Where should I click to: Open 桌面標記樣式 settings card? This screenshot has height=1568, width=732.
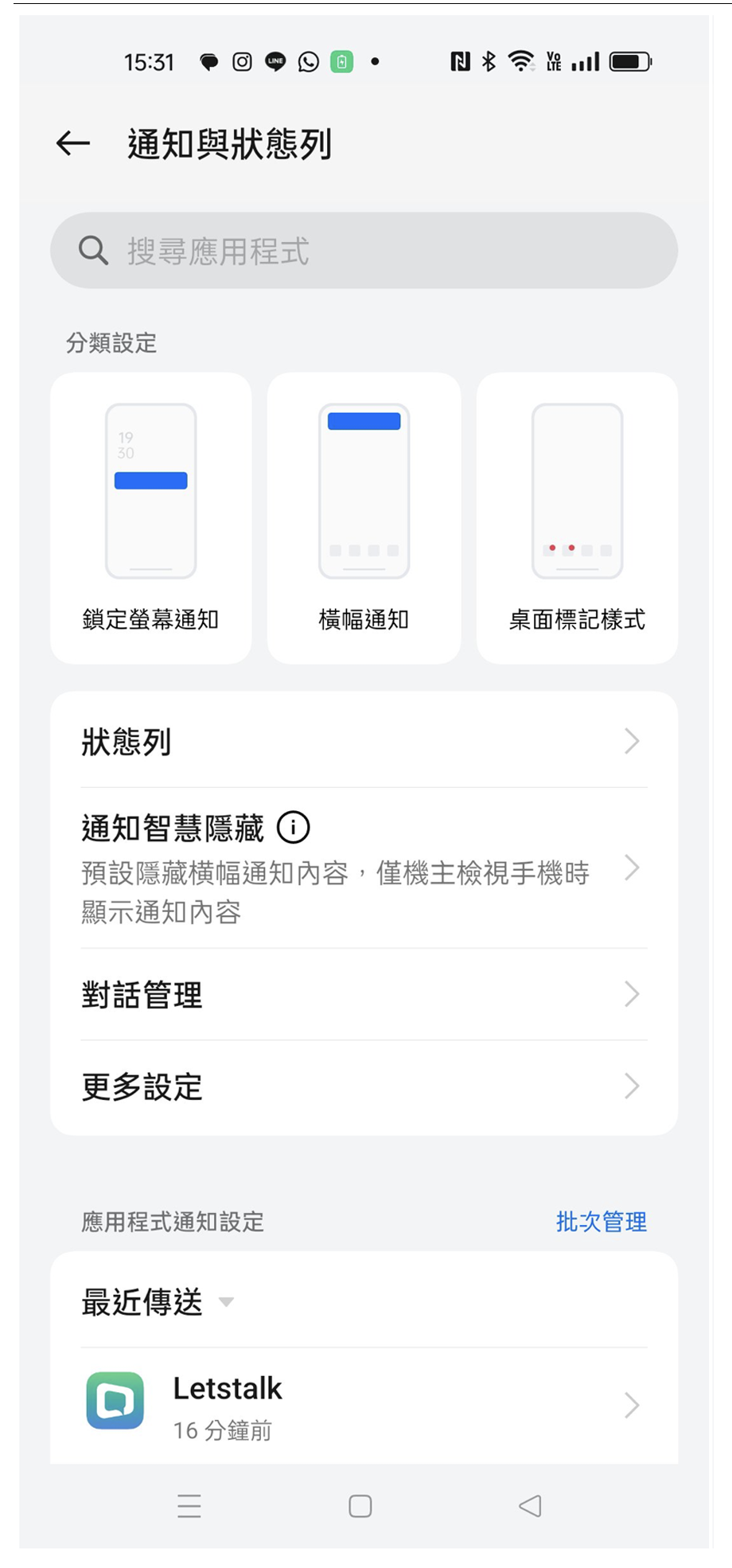(577, 517)
